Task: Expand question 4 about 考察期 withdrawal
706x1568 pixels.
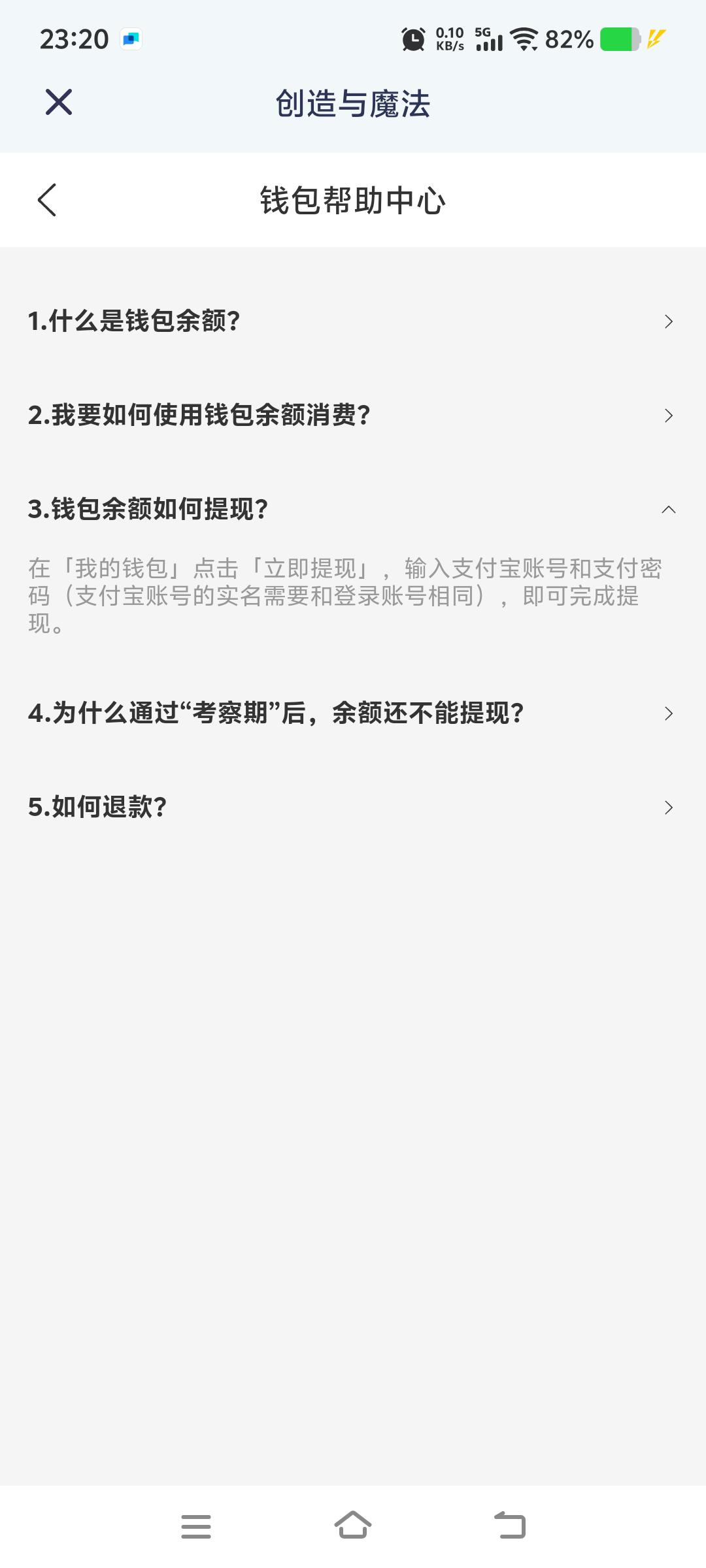Action: [x=353, y=713]
